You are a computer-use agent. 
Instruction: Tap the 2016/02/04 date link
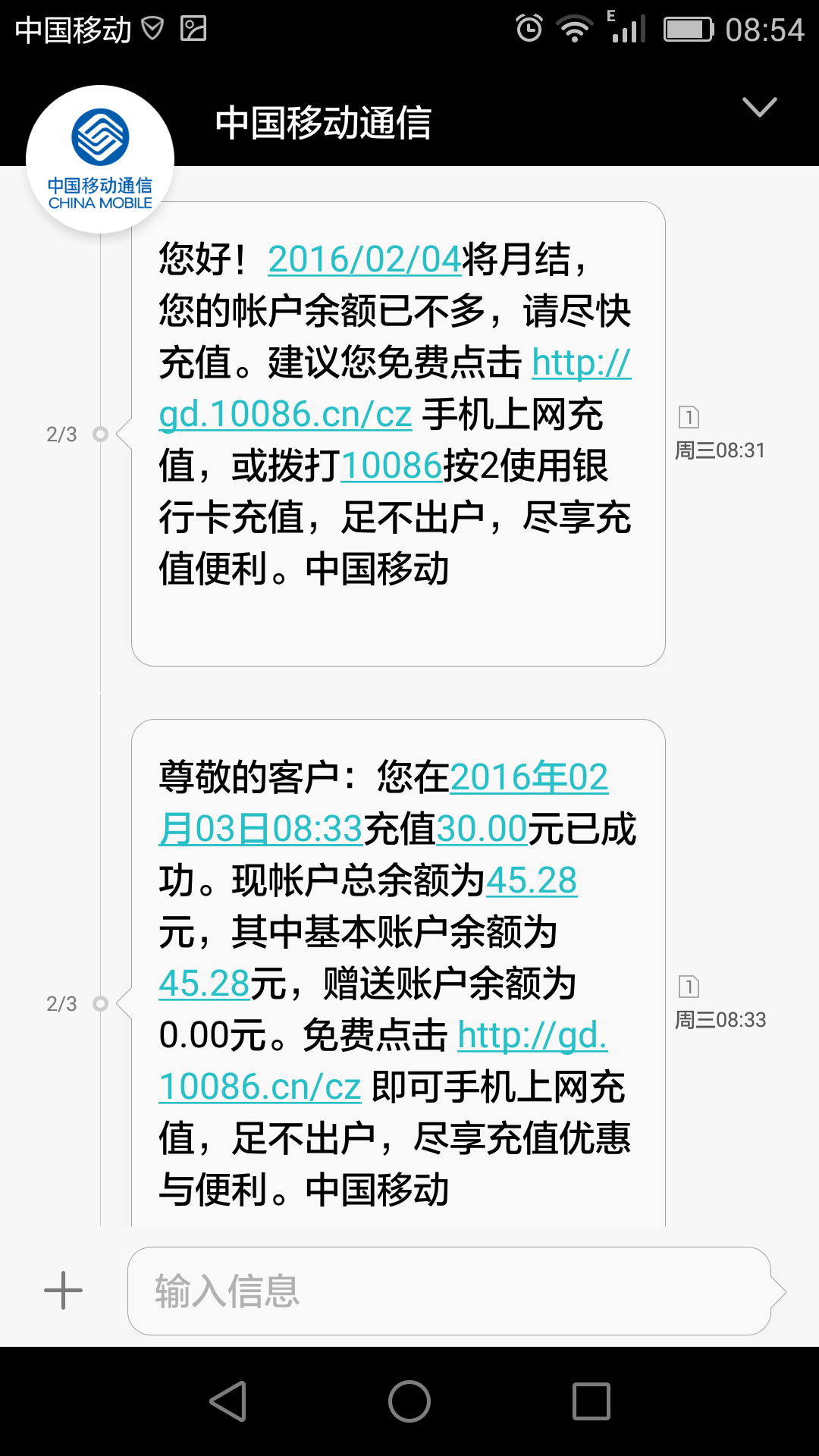click(365, 259)
